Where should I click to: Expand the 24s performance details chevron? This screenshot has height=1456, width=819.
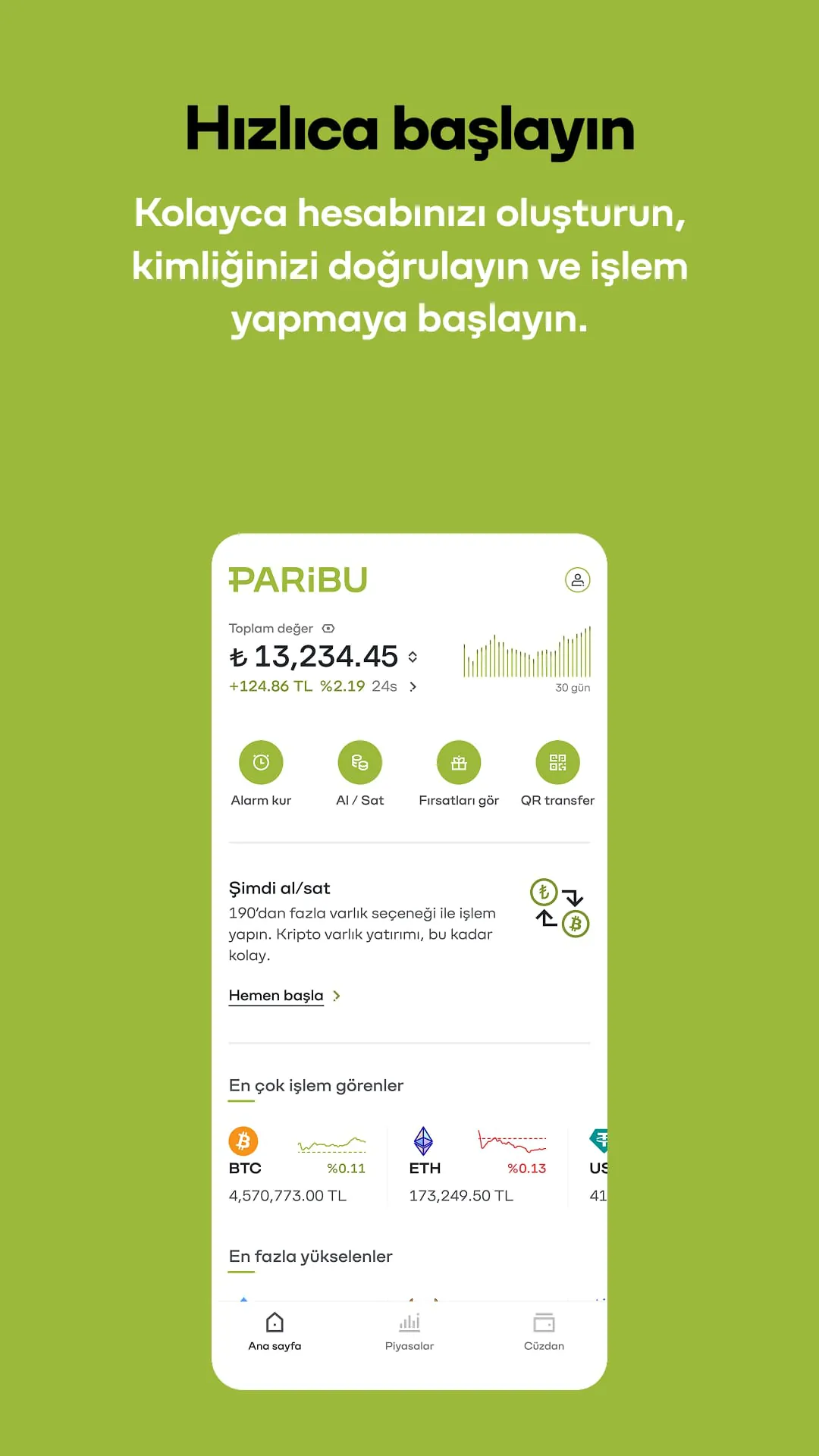412,686
